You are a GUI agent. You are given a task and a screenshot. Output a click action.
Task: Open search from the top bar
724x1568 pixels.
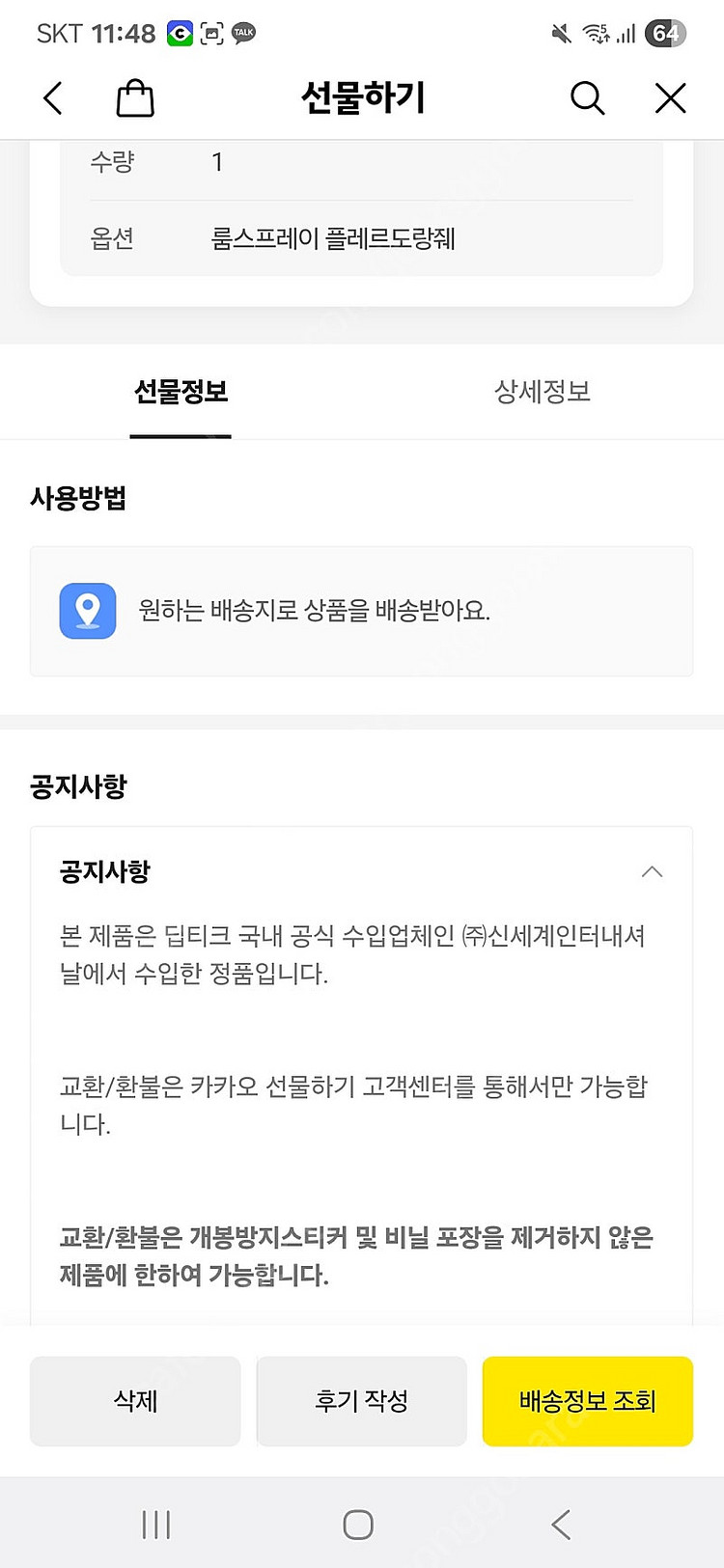(x=587, y=98)
